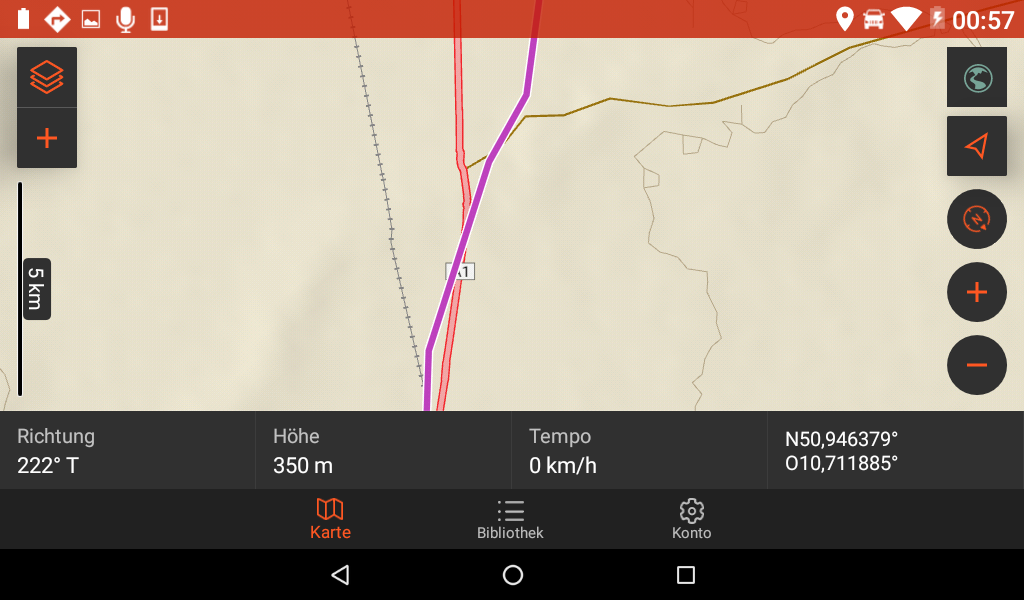This screenshot has height=600, width=1024.
Task: Open the map layers menu
Action: (x=47, y=77)
